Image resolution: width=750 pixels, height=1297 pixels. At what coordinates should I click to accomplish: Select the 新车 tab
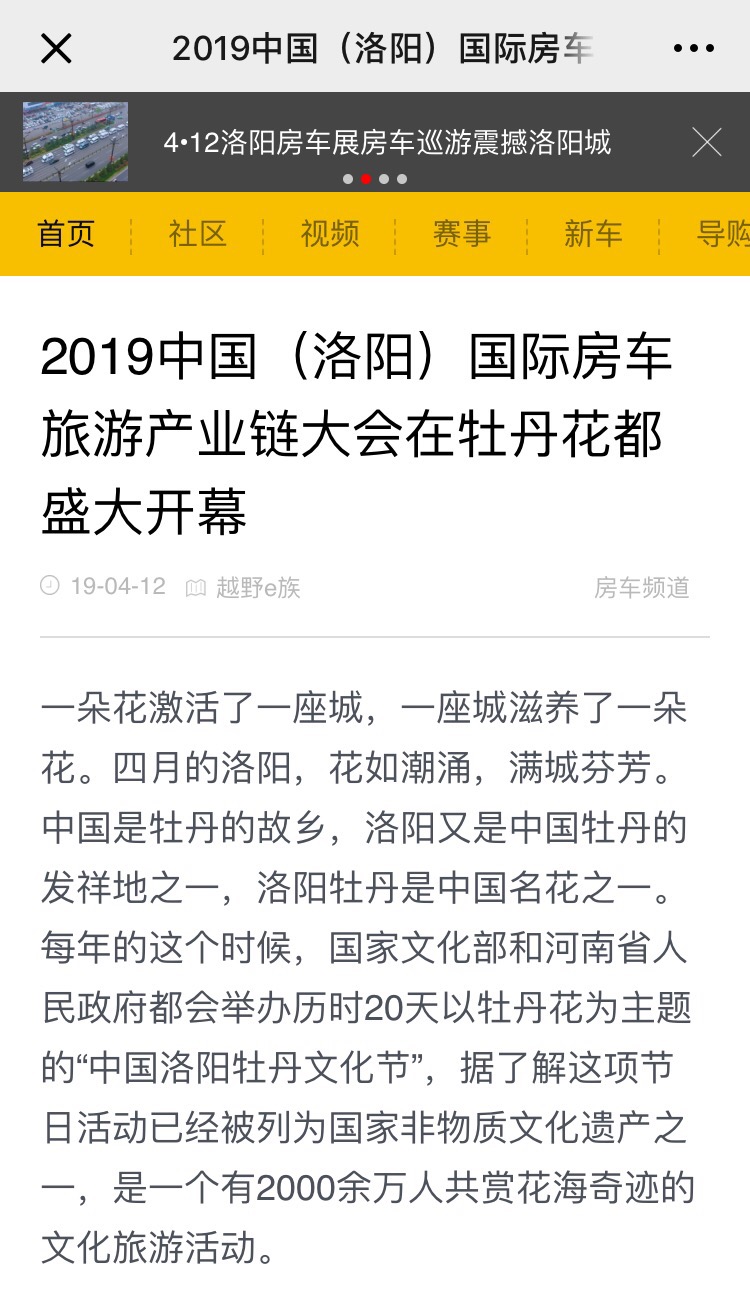(593, 234)
